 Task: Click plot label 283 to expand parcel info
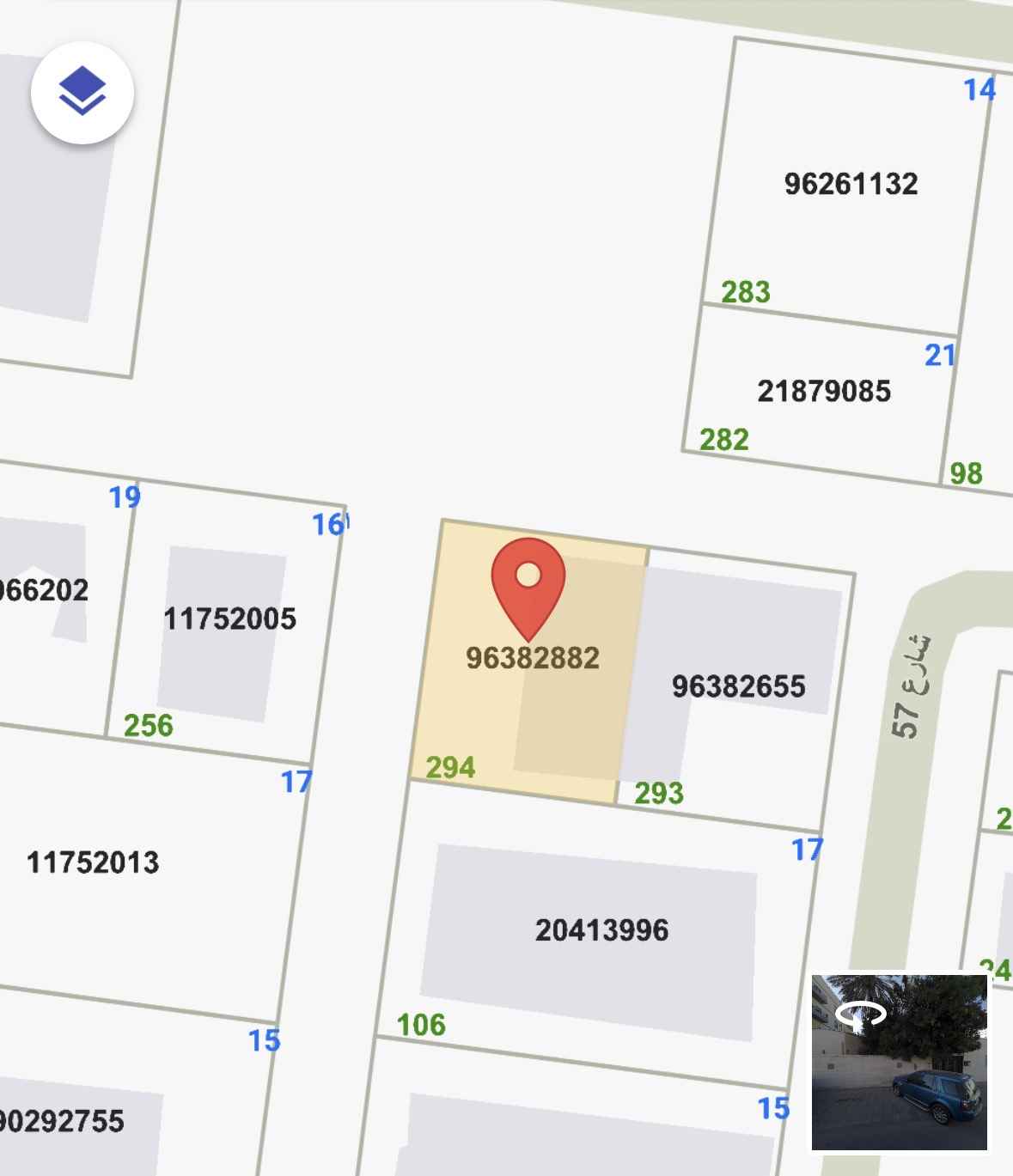click(744, 293)
